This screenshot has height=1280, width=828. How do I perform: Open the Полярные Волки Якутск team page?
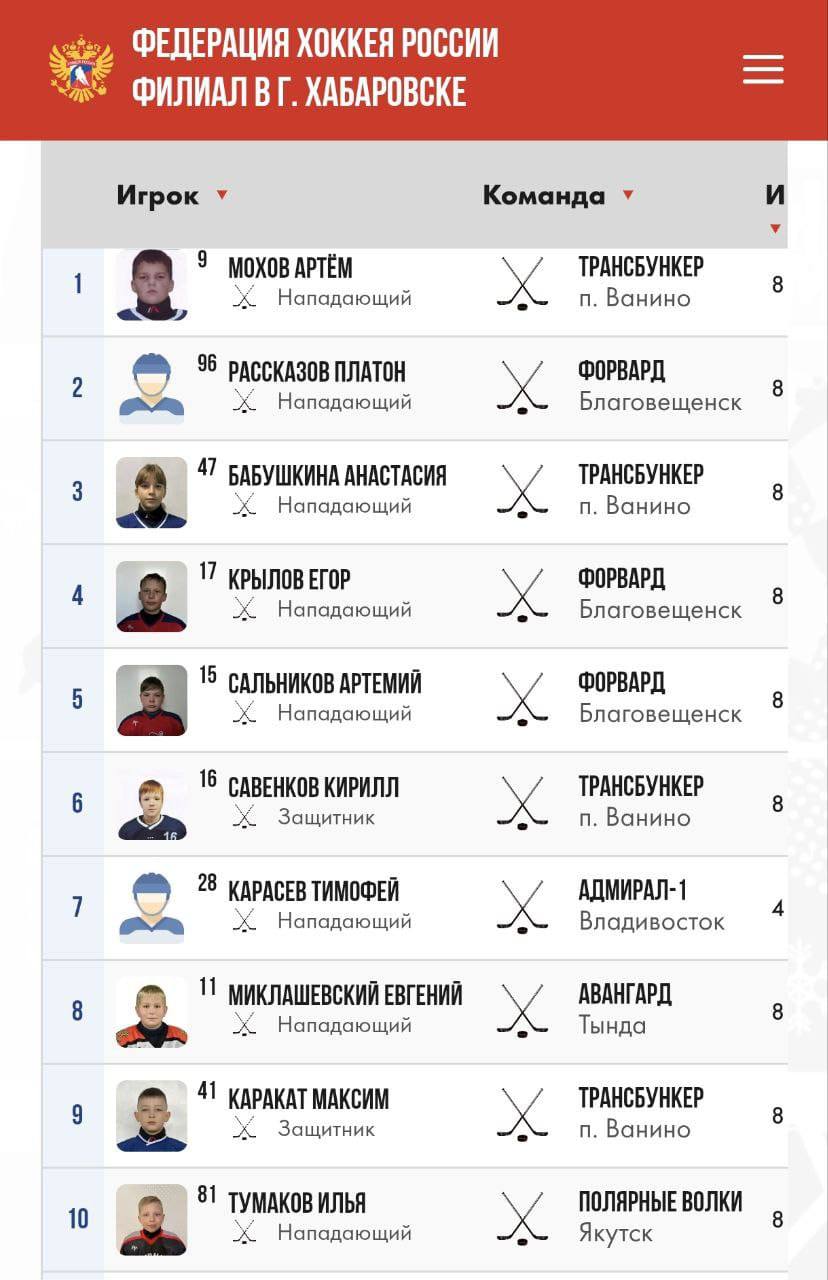660,1203
